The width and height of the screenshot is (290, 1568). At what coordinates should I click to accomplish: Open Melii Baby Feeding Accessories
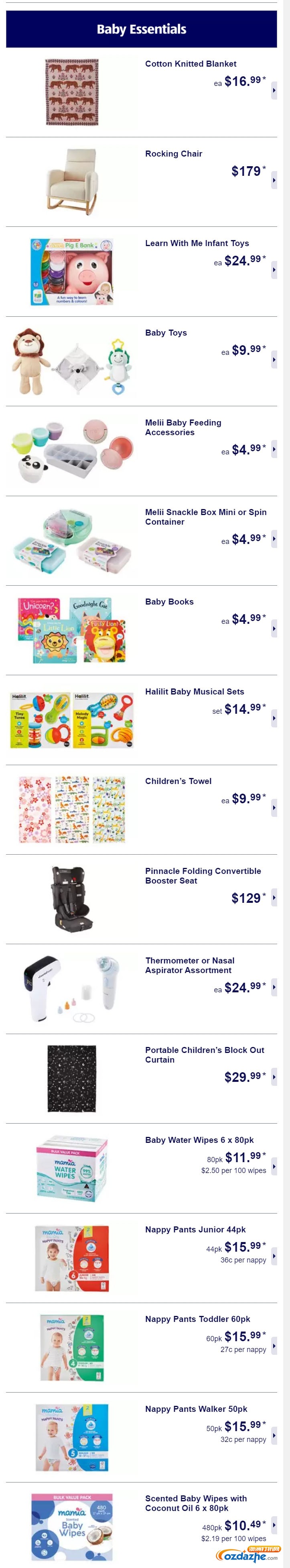point(183,427)
